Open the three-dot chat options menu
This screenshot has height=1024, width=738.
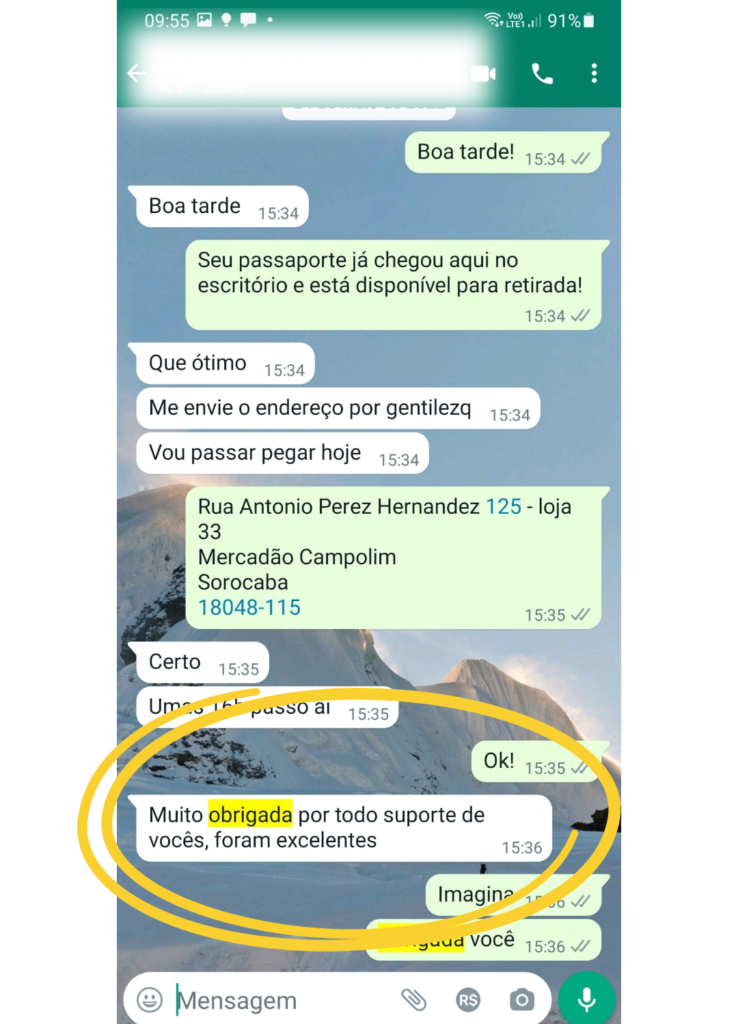593,73
